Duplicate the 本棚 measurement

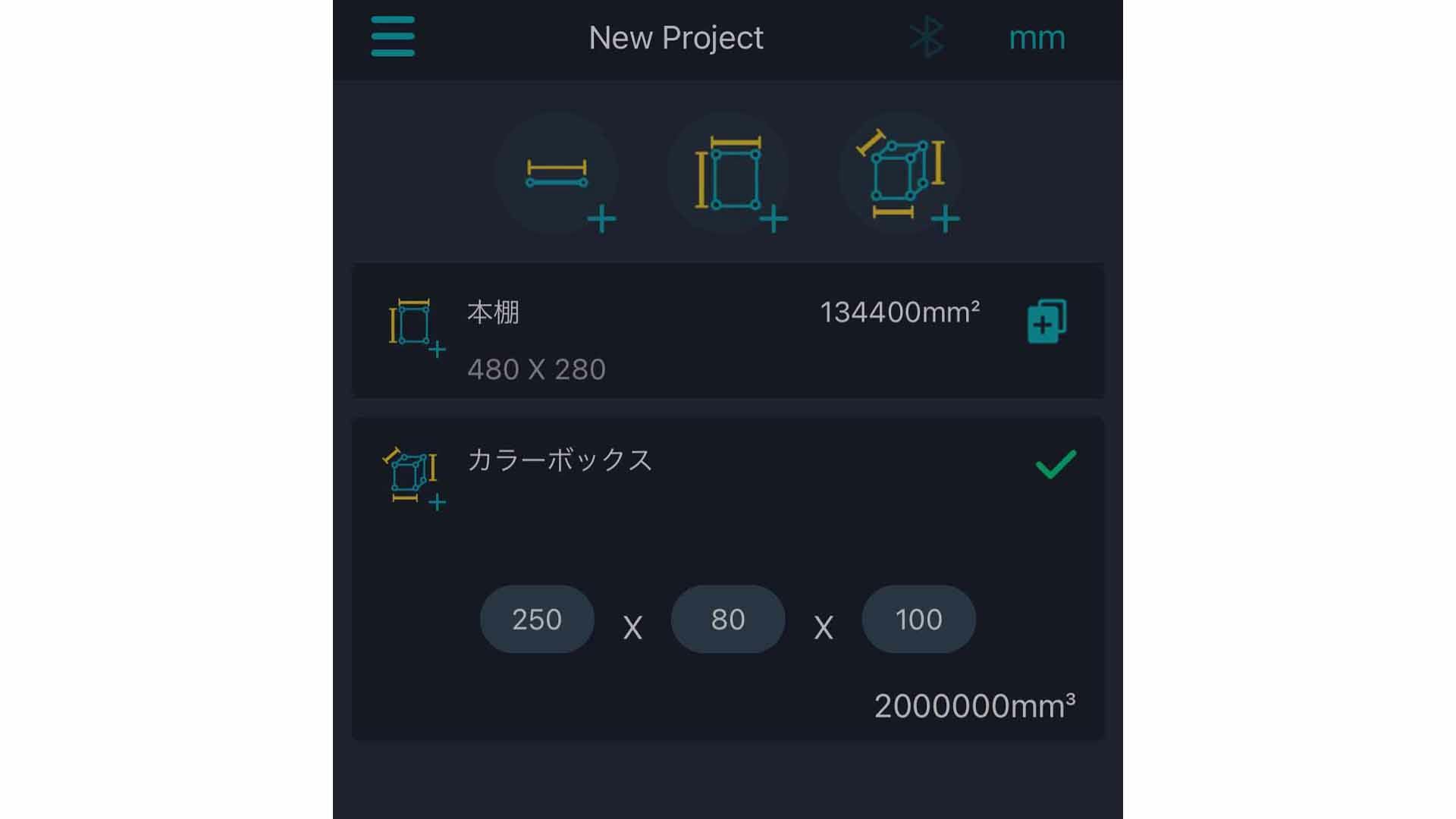(1046, 322)
